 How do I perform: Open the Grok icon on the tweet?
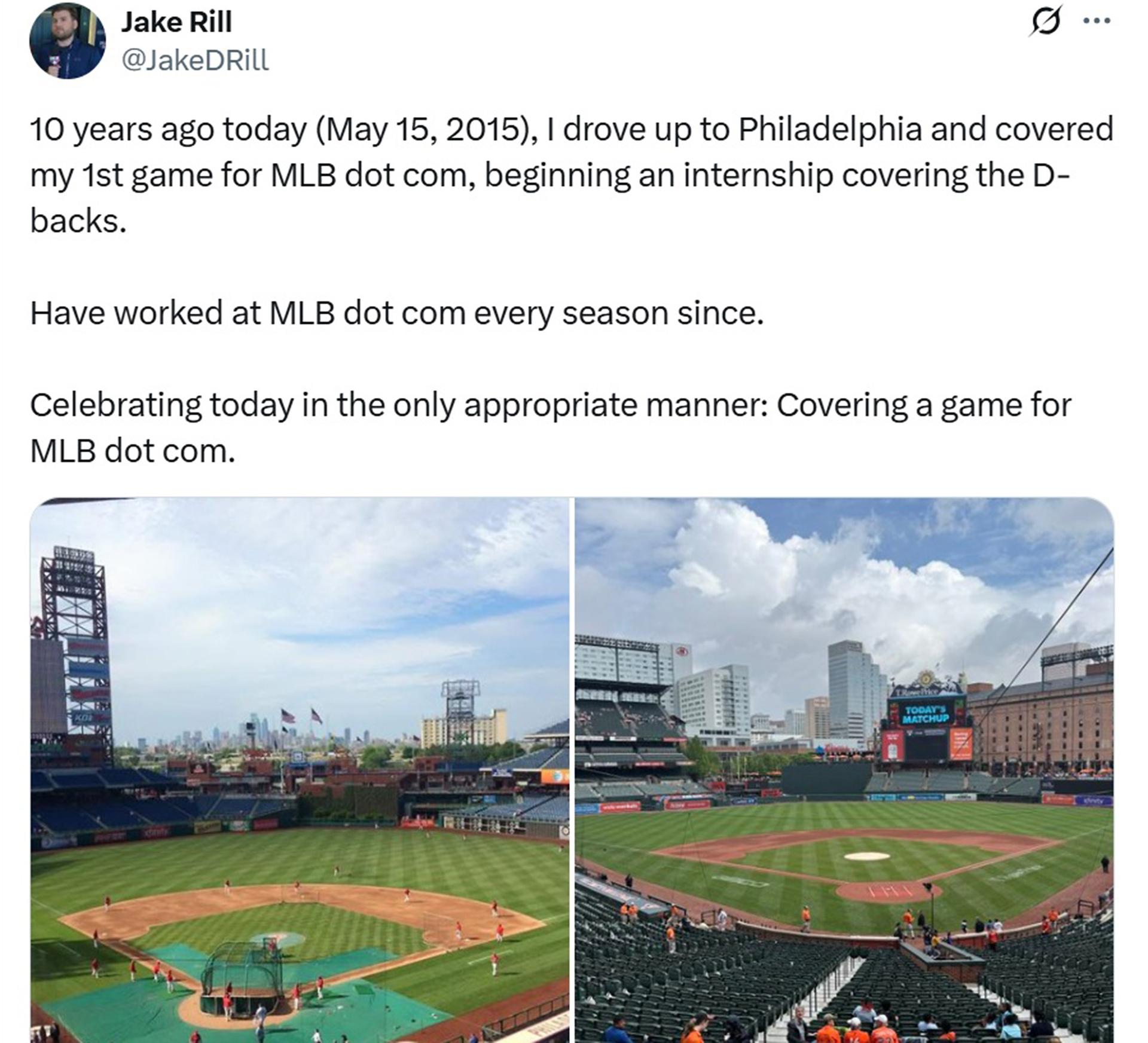click(x=1045, y=22)
